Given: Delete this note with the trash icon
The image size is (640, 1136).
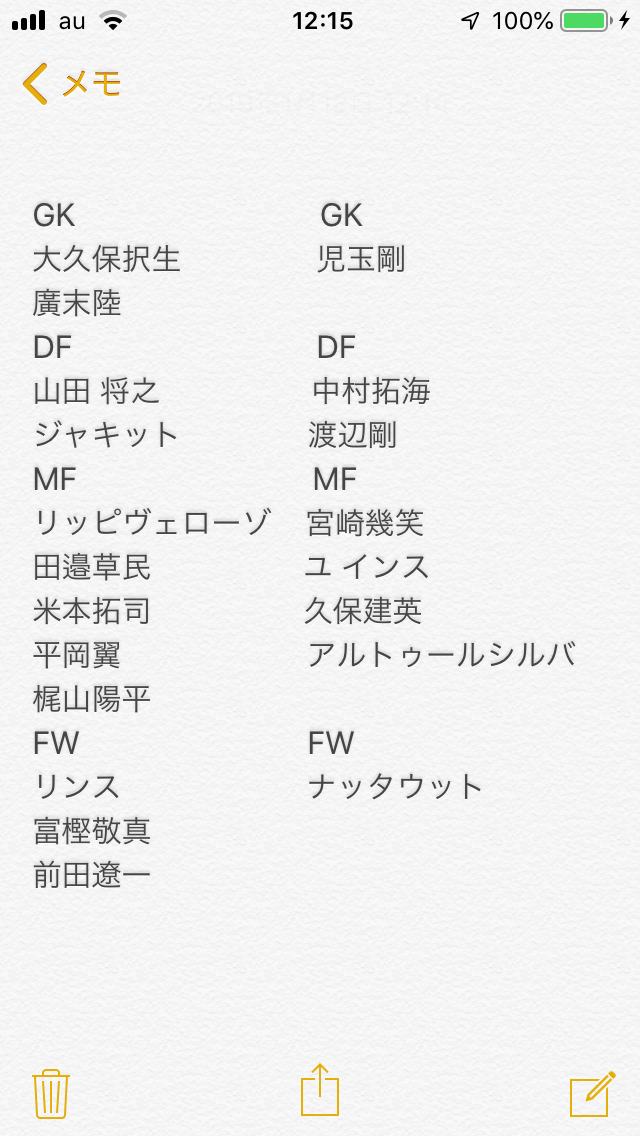Looking at the screenshot, I should [x=50, y=1093].
